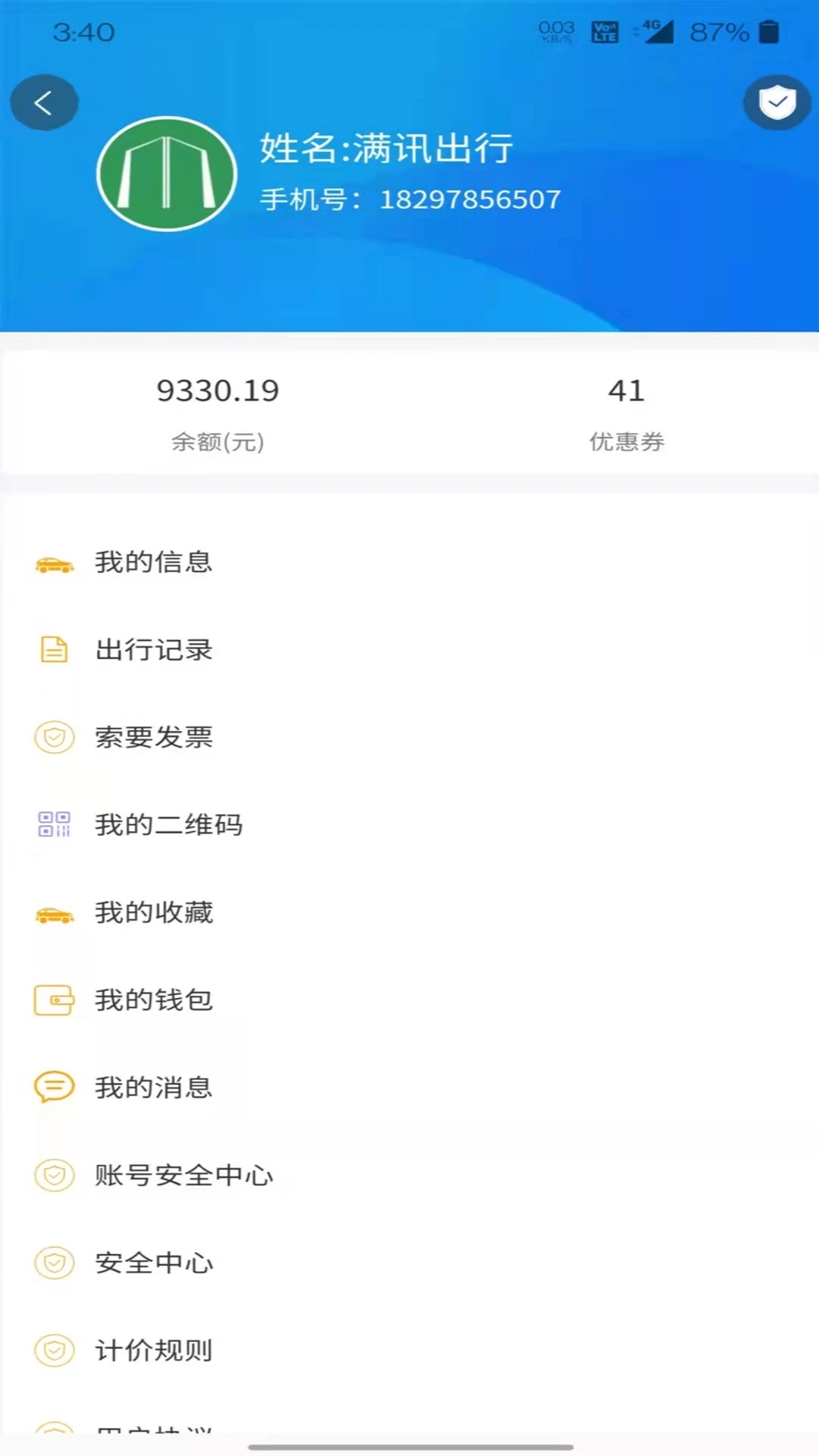Screen dimensions: 819x1456
Task: Open the shield badge in top right corner
Action: (x=776, y=102)
